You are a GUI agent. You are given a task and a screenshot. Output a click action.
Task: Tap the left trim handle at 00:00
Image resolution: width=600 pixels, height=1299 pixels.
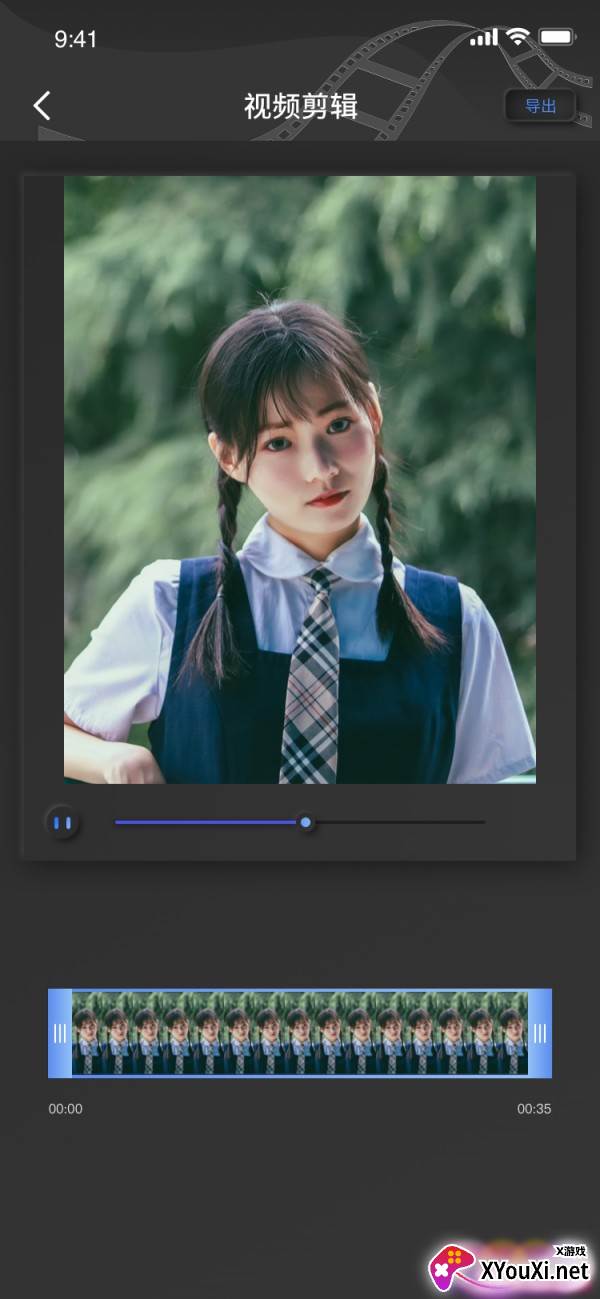[x=60, y=1033]
